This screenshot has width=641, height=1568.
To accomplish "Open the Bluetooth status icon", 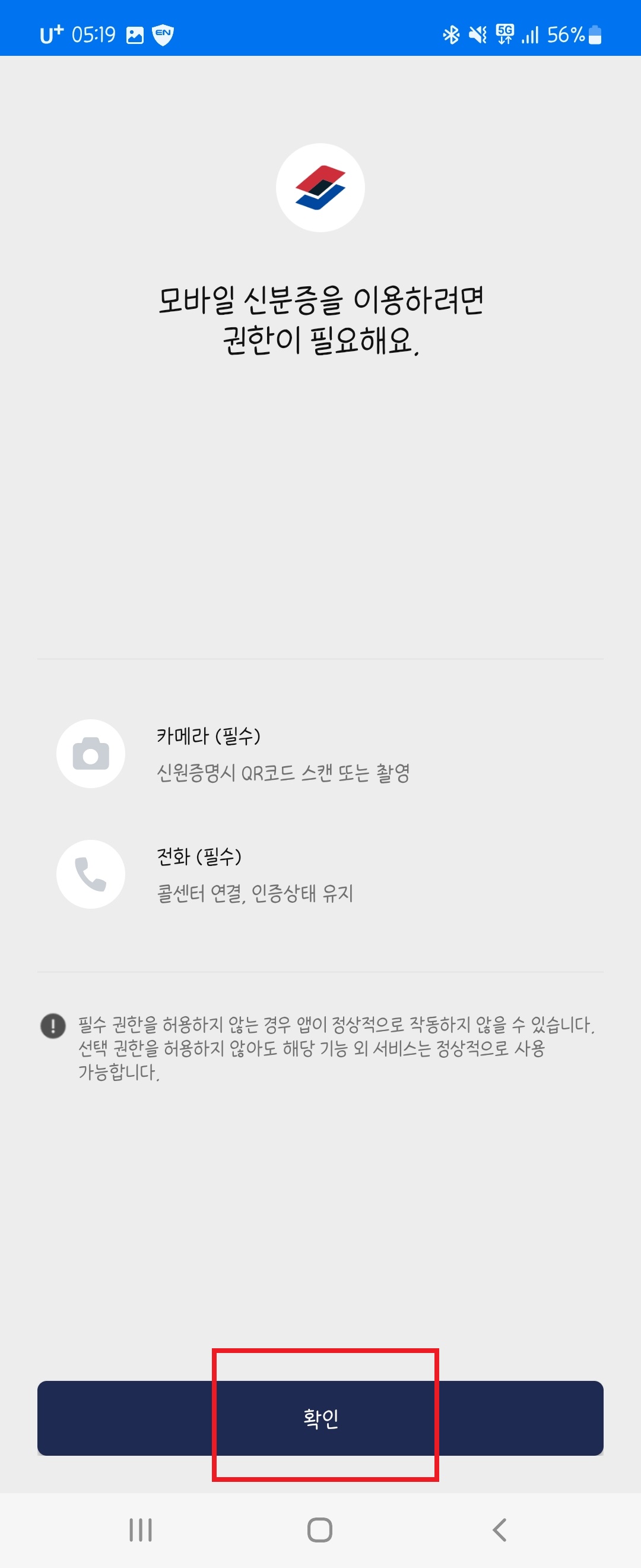I will tap(452, 35).
